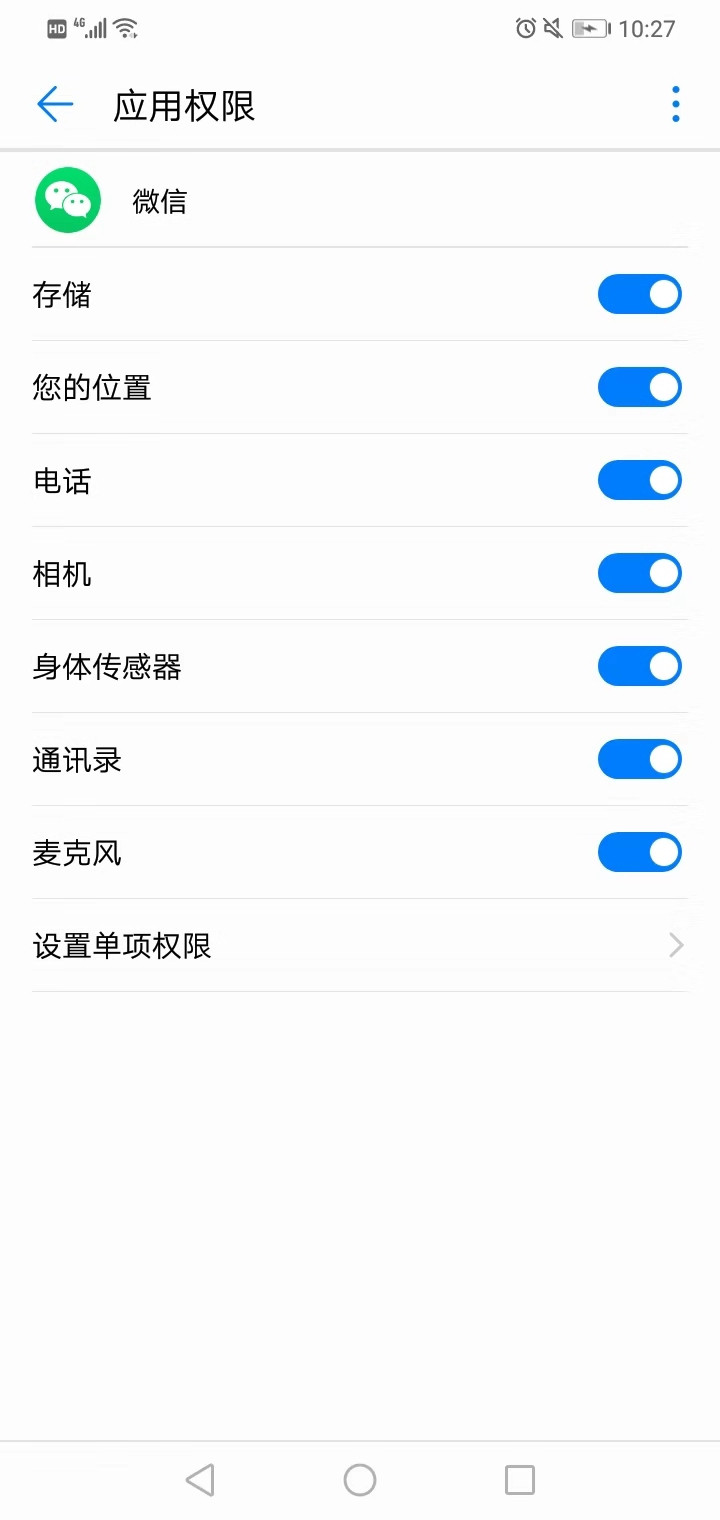Toggle the 电话 permission switch

tap(639, 481)
